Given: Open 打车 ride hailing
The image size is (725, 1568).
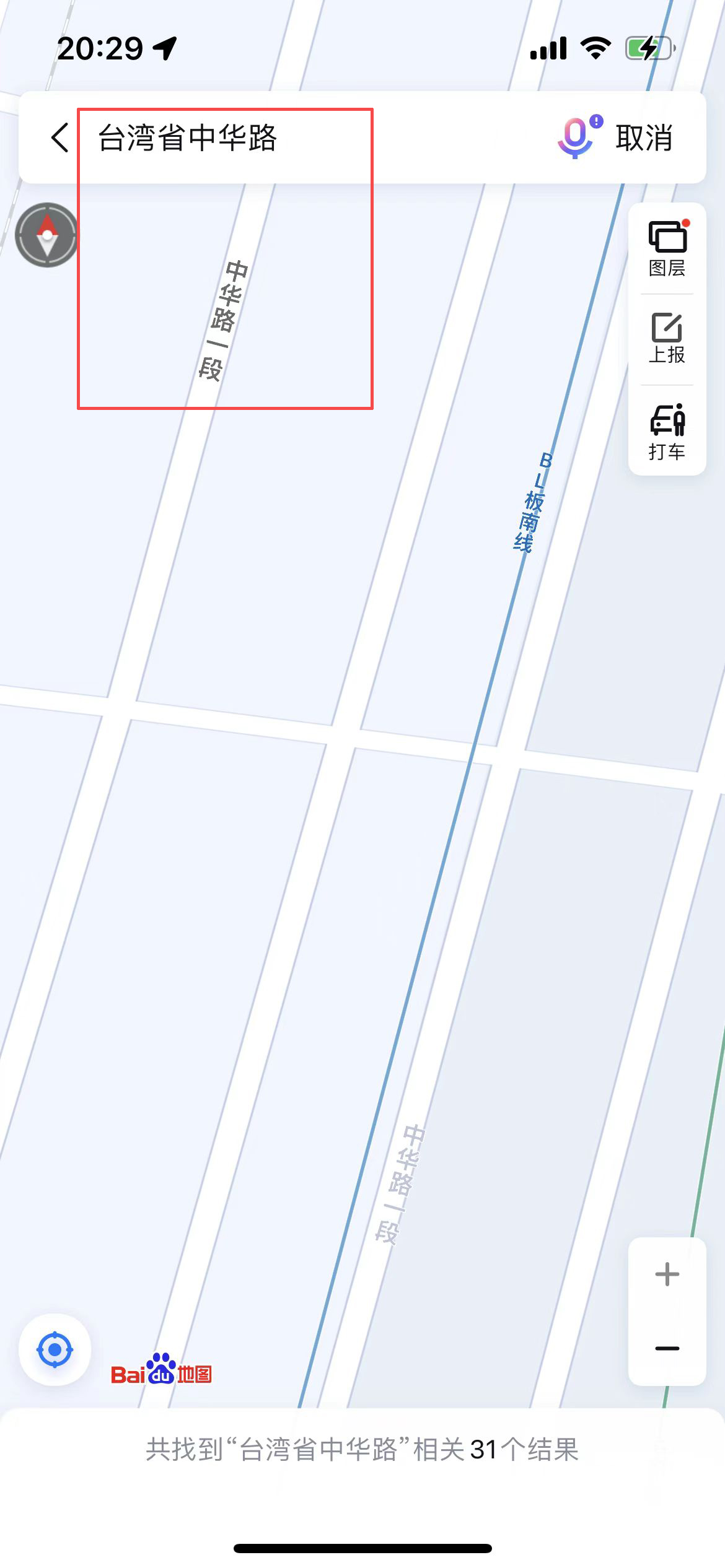Looking at the screenshot, I should 667,432.
